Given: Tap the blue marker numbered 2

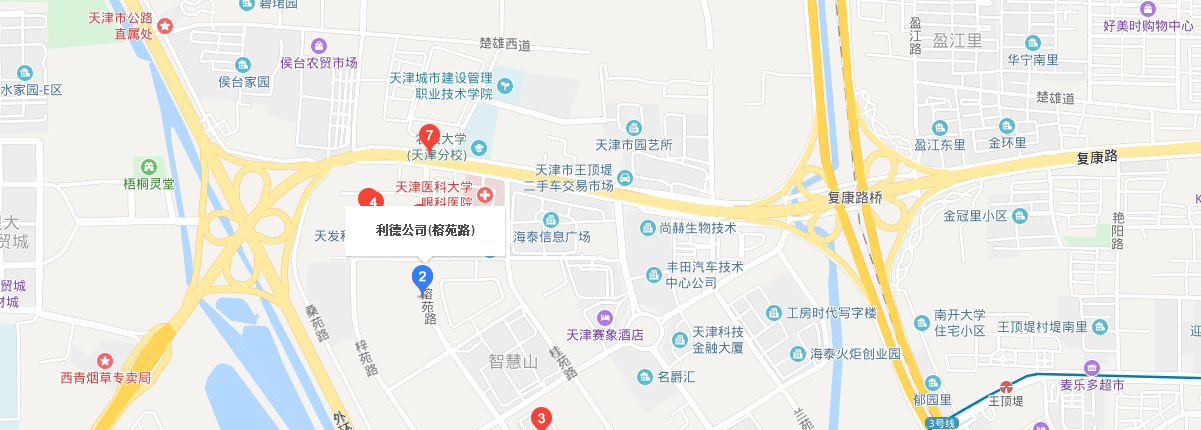Looking at the screenshot, I should coord(423,278).
